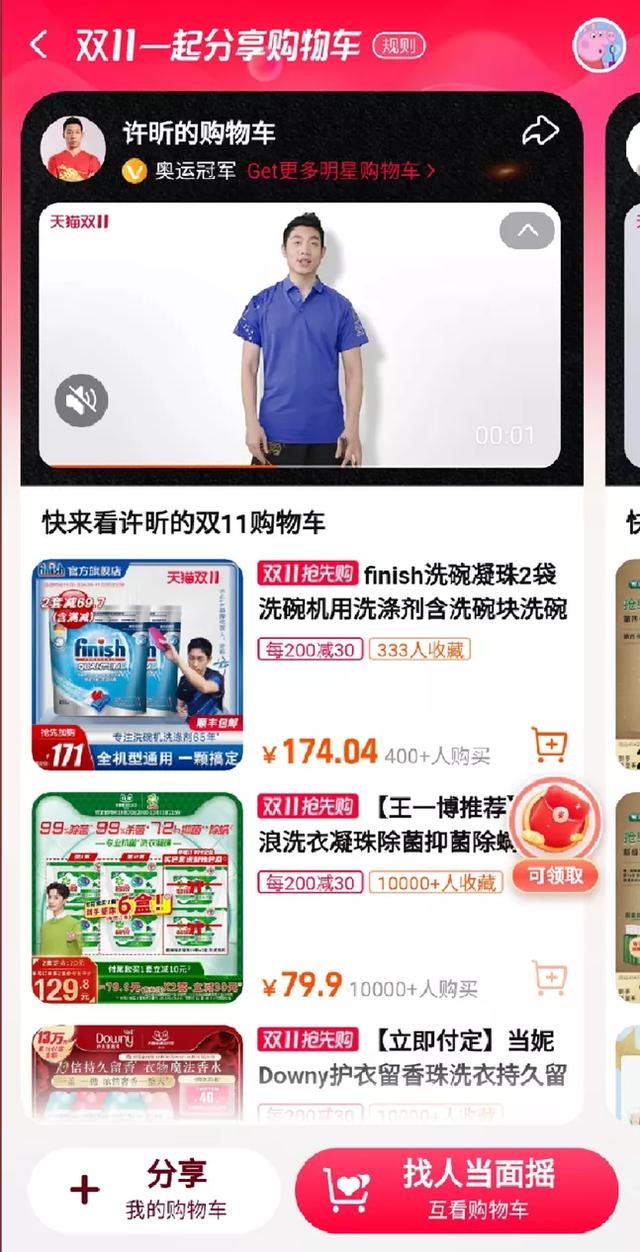This screenshot has height=1252, width=640.
Task: Tap 找人当面摇 互看购物车 button
Action: click(x=456, y=1190)
